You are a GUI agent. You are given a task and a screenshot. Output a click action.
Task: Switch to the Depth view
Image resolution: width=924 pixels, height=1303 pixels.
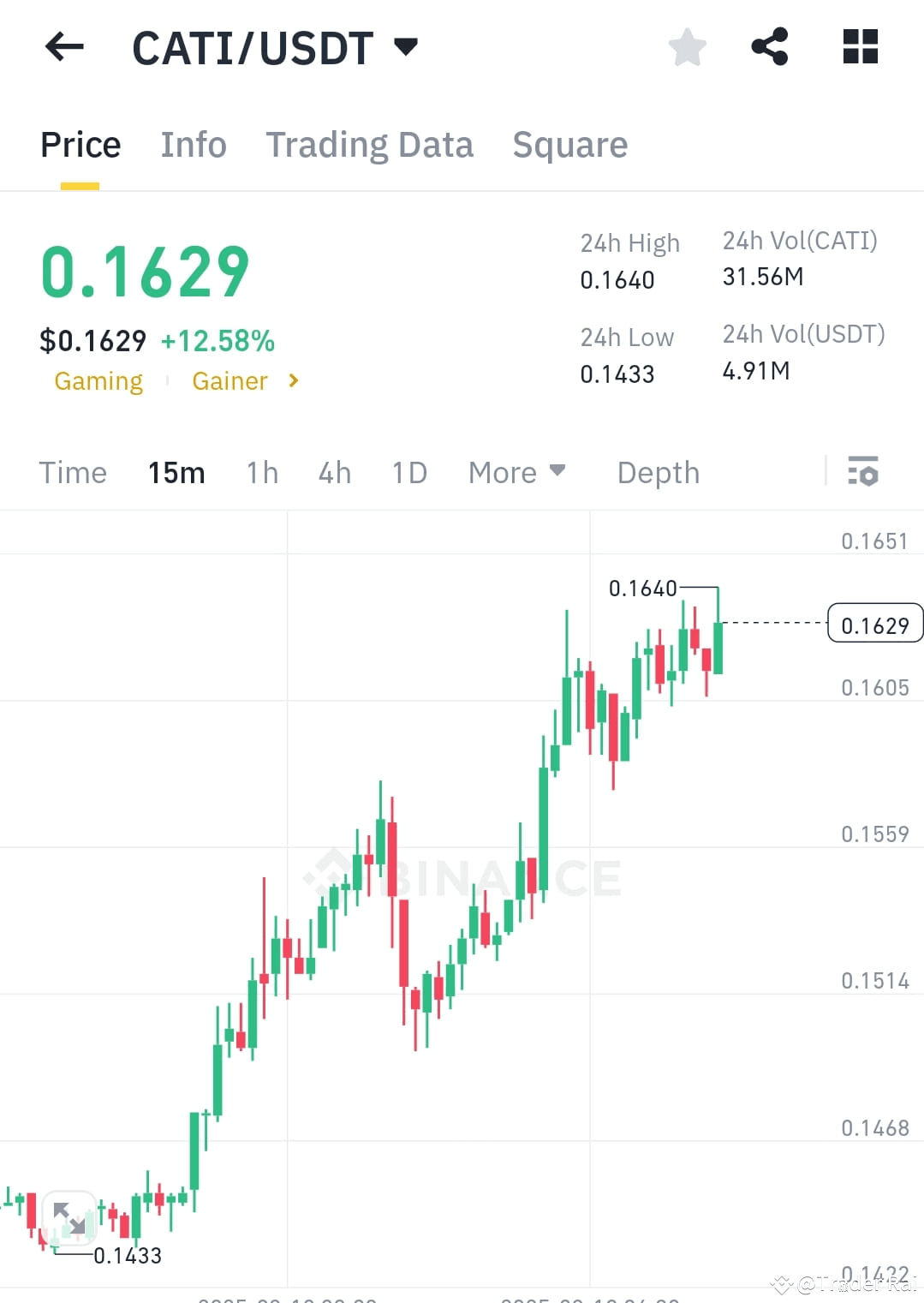(x=658, y=472)
